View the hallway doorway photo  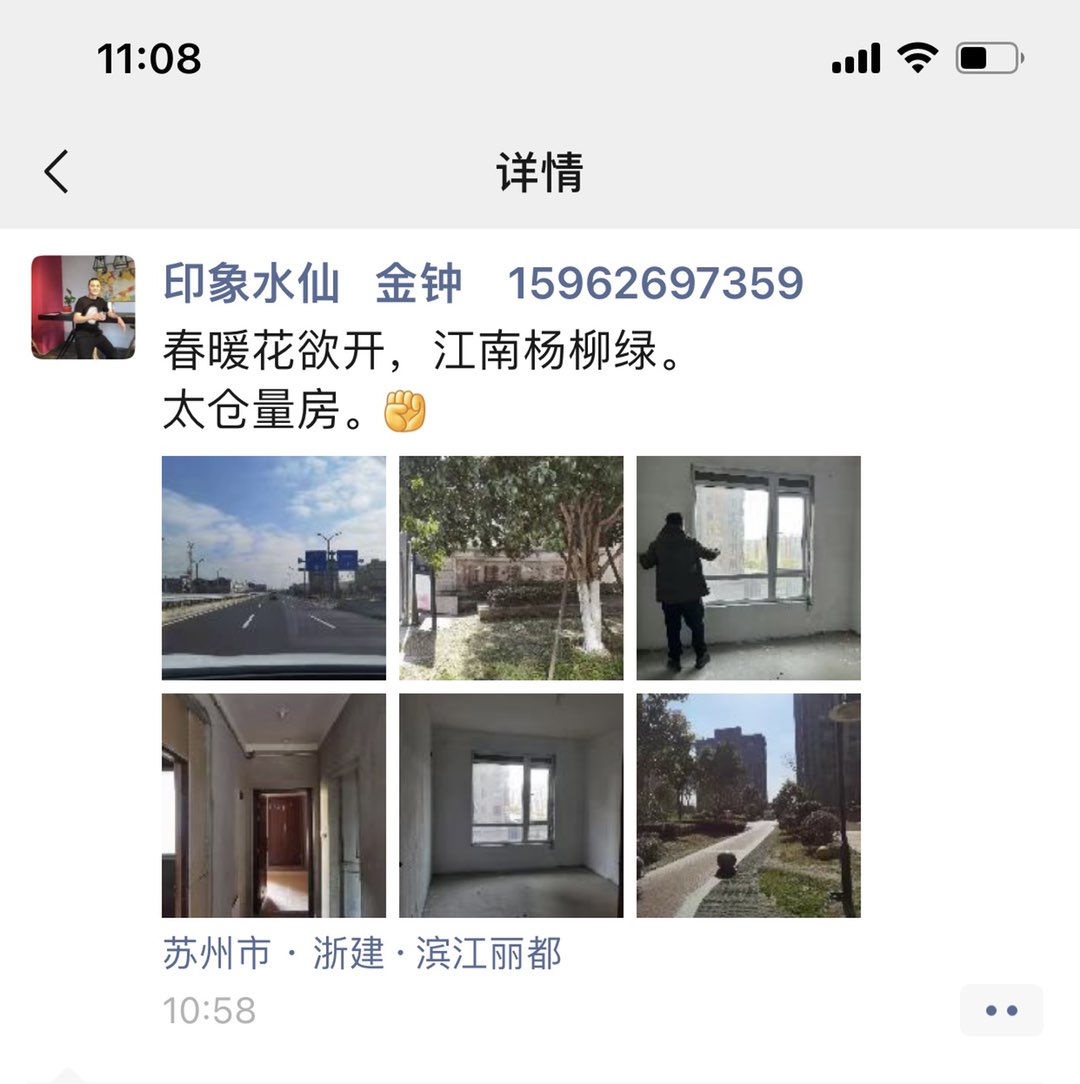[274, 805]
